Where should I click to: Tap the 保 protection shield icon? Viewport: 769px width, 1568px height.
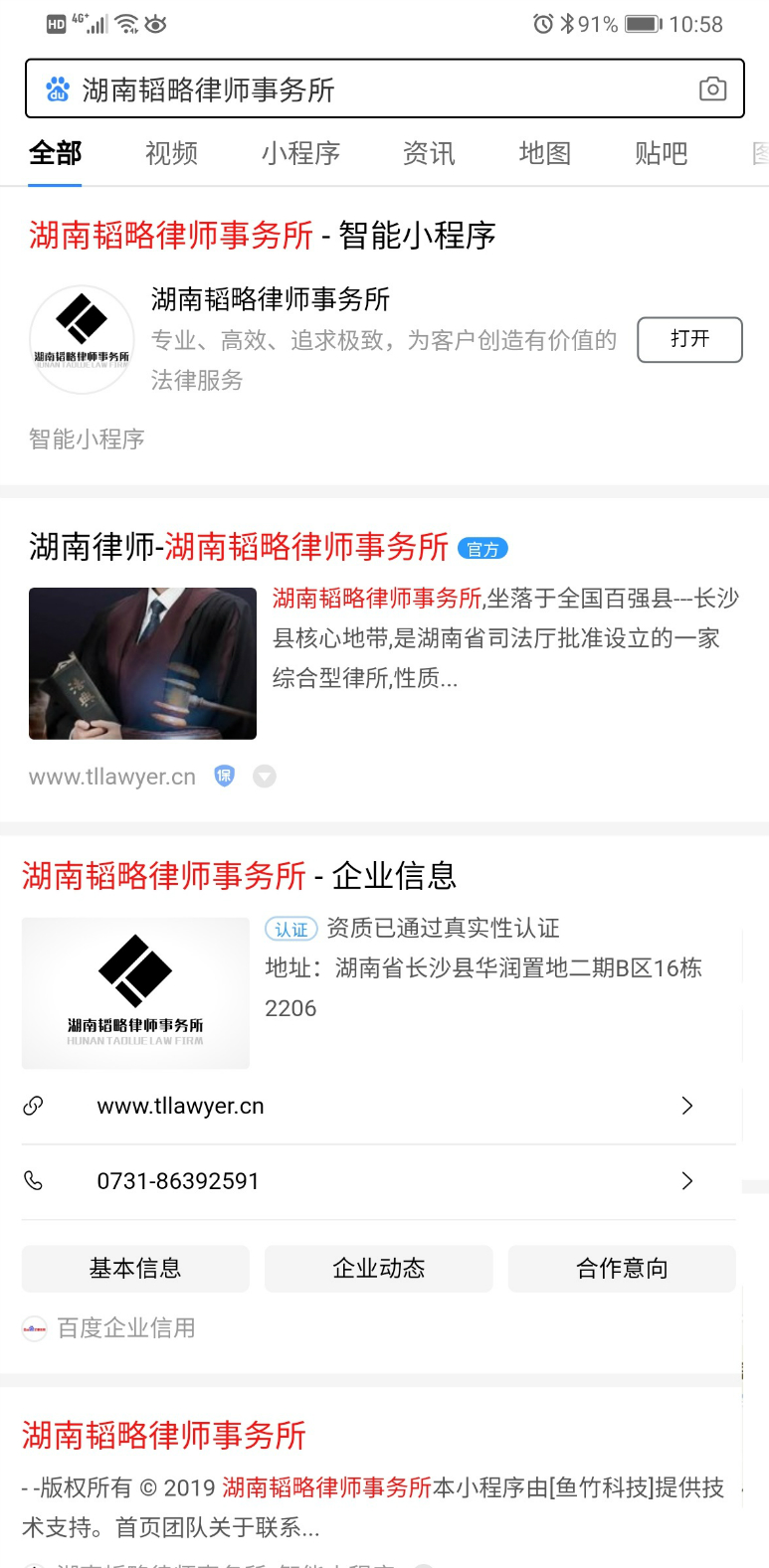pos(224,776)
